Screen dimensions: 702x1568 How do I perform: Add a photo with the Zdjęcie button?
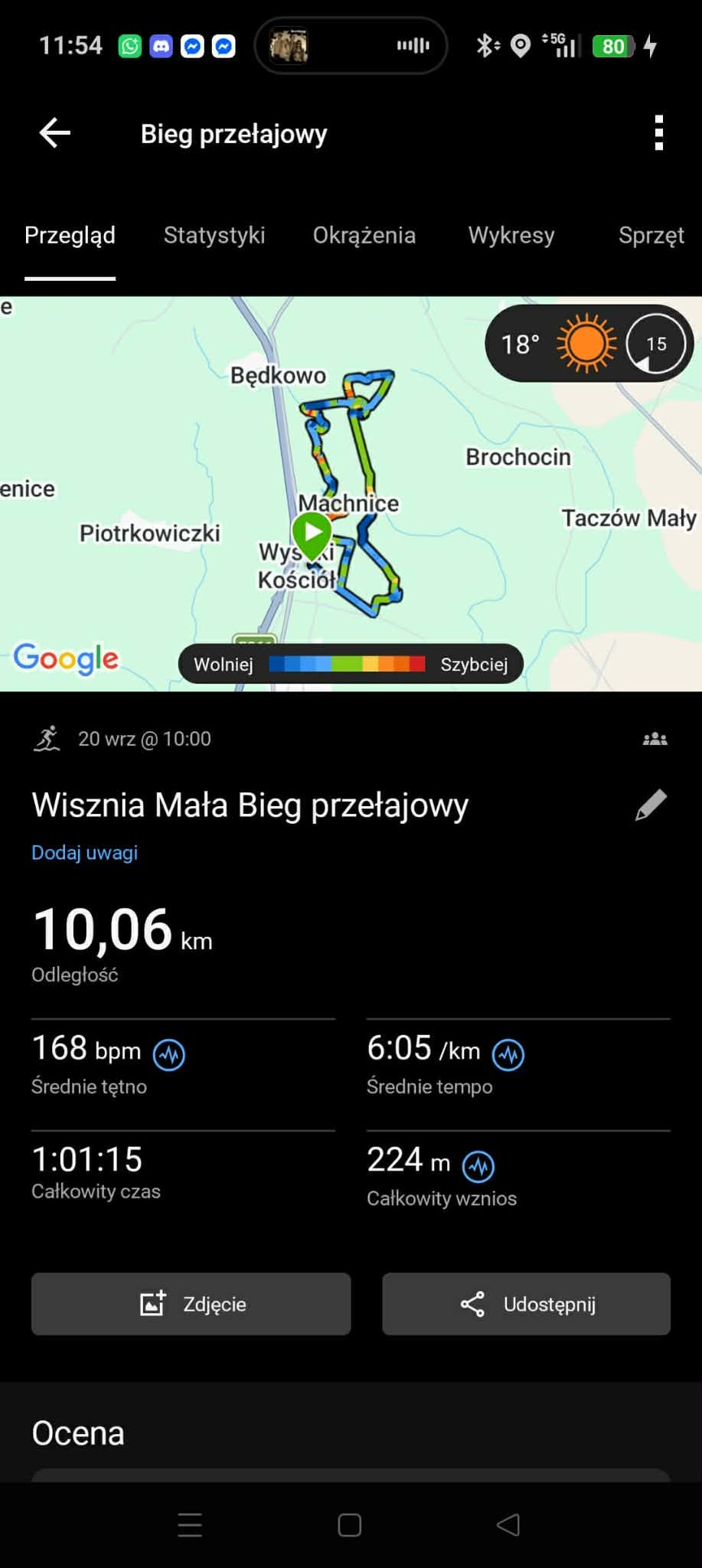click(191, 1304)
